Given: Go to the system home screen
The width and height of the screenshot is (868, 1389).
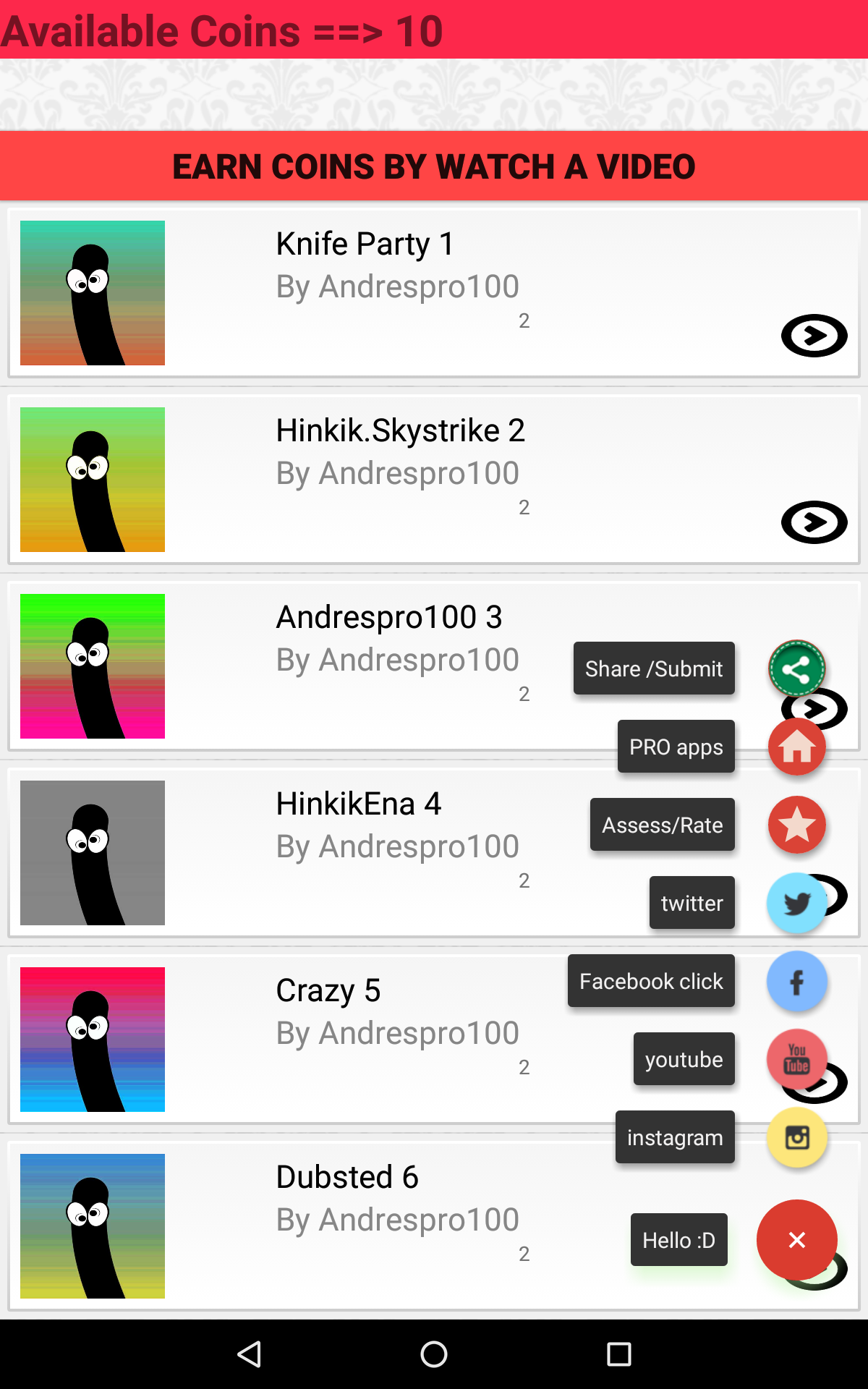Looking at the screenshot, I should 434,1354.
